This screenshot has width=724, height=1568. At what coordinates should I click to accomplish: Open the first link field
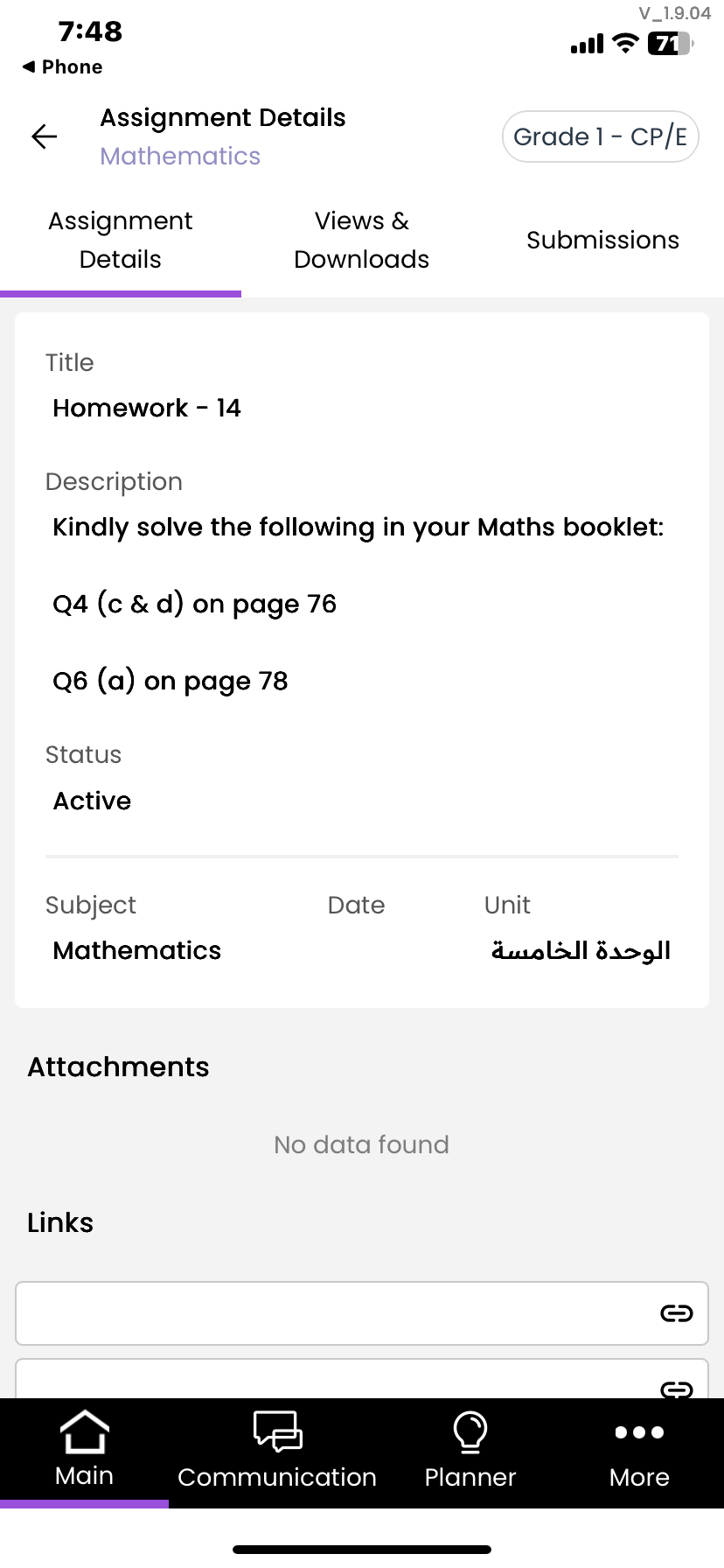tap(361, 1312)
